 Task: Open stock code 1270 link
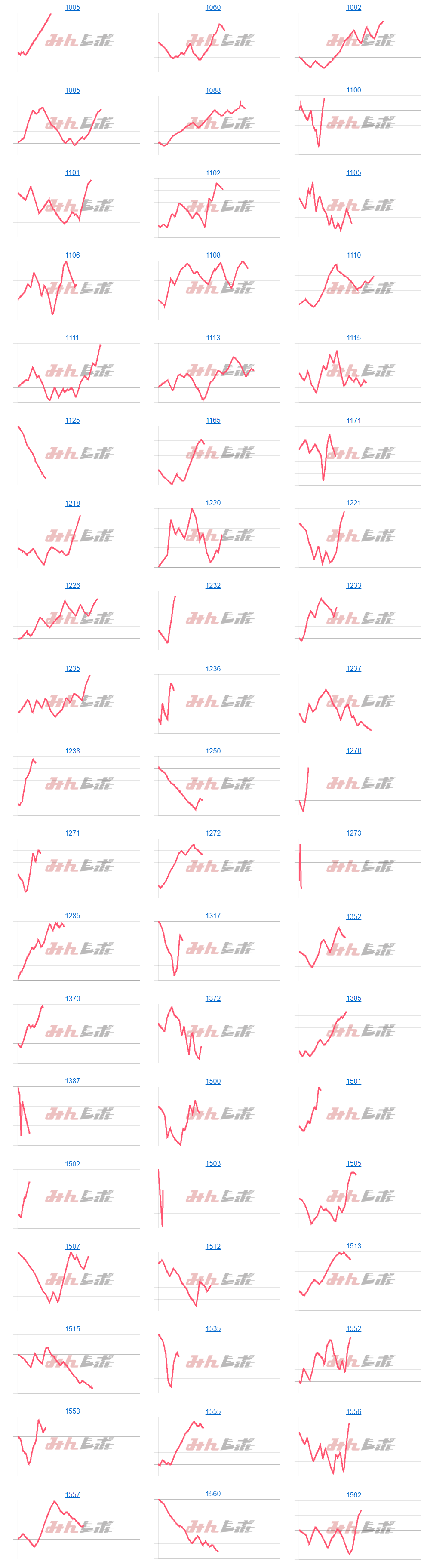[x=353, y=750]
